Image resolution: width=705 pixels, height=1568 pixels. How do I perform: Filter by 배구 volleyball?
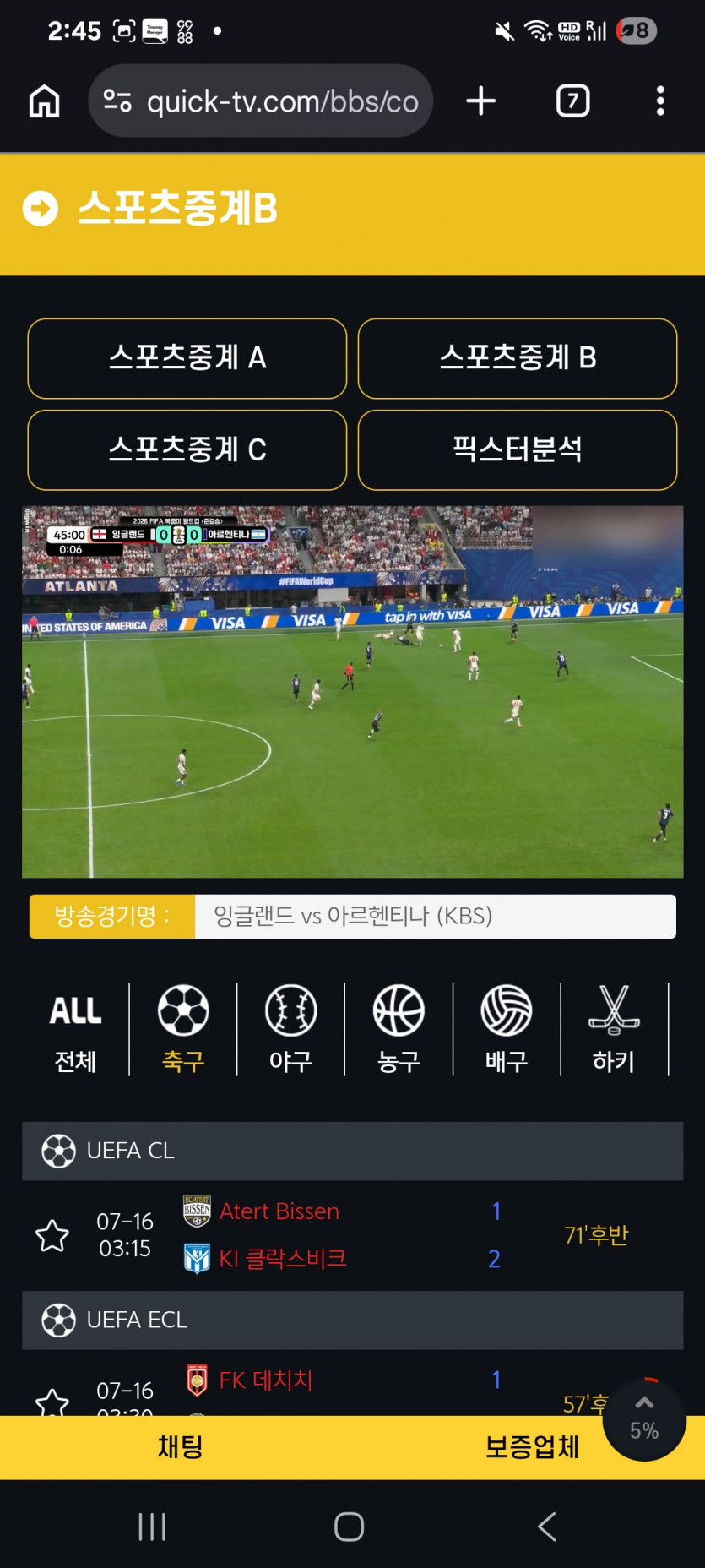point(507,1029)
